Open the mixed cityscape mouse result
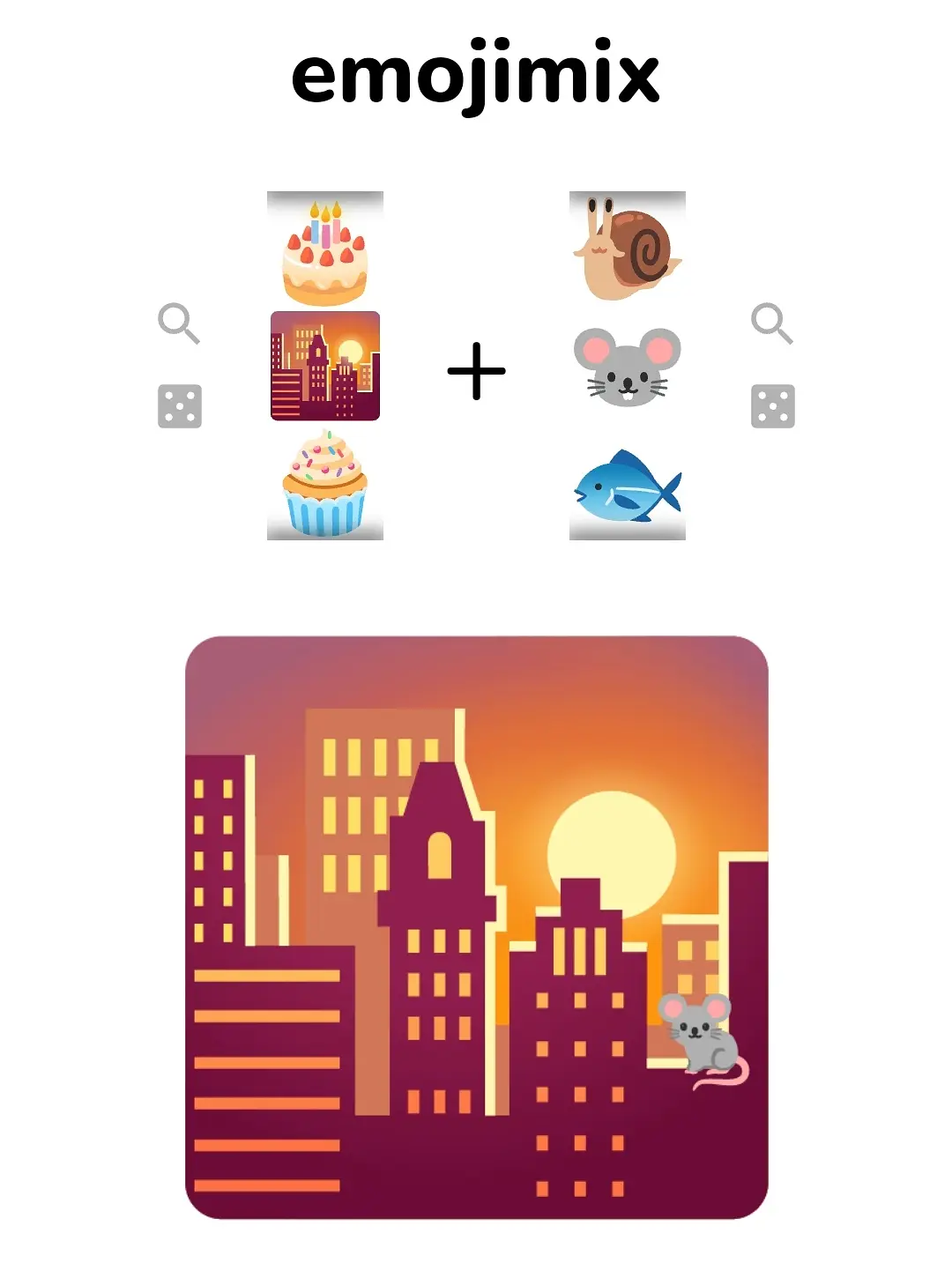Screen dimensions: 952x1278 click(x=476, y=927)
